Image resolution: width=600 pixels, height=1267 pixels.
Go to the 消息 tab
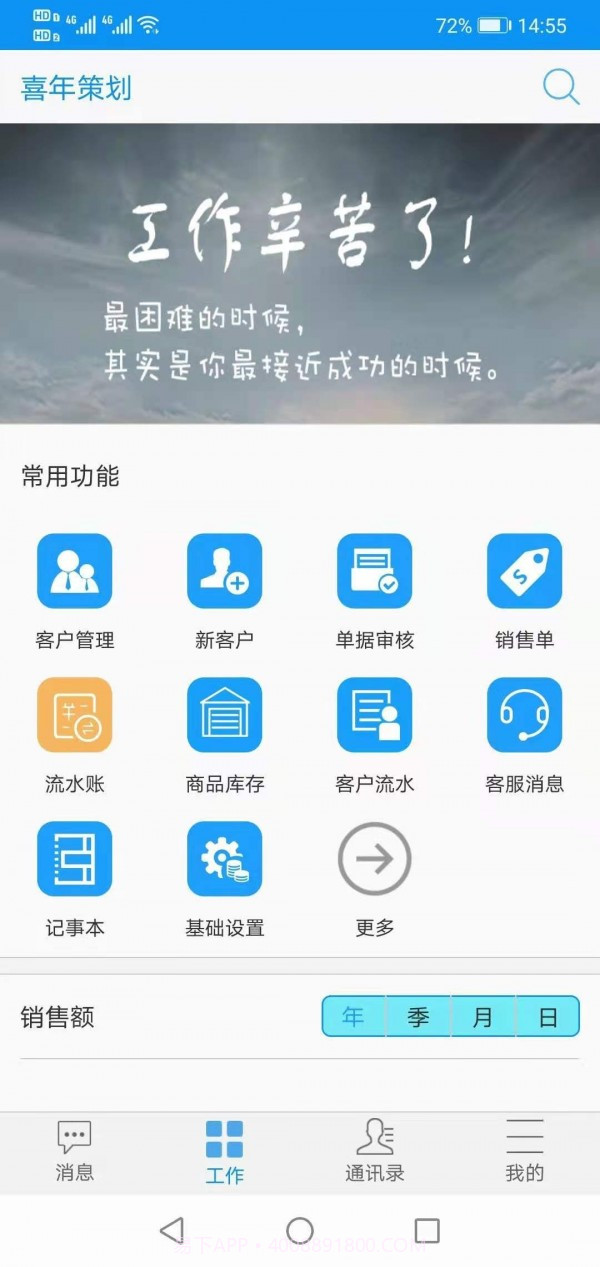(x=75, y=1151)
